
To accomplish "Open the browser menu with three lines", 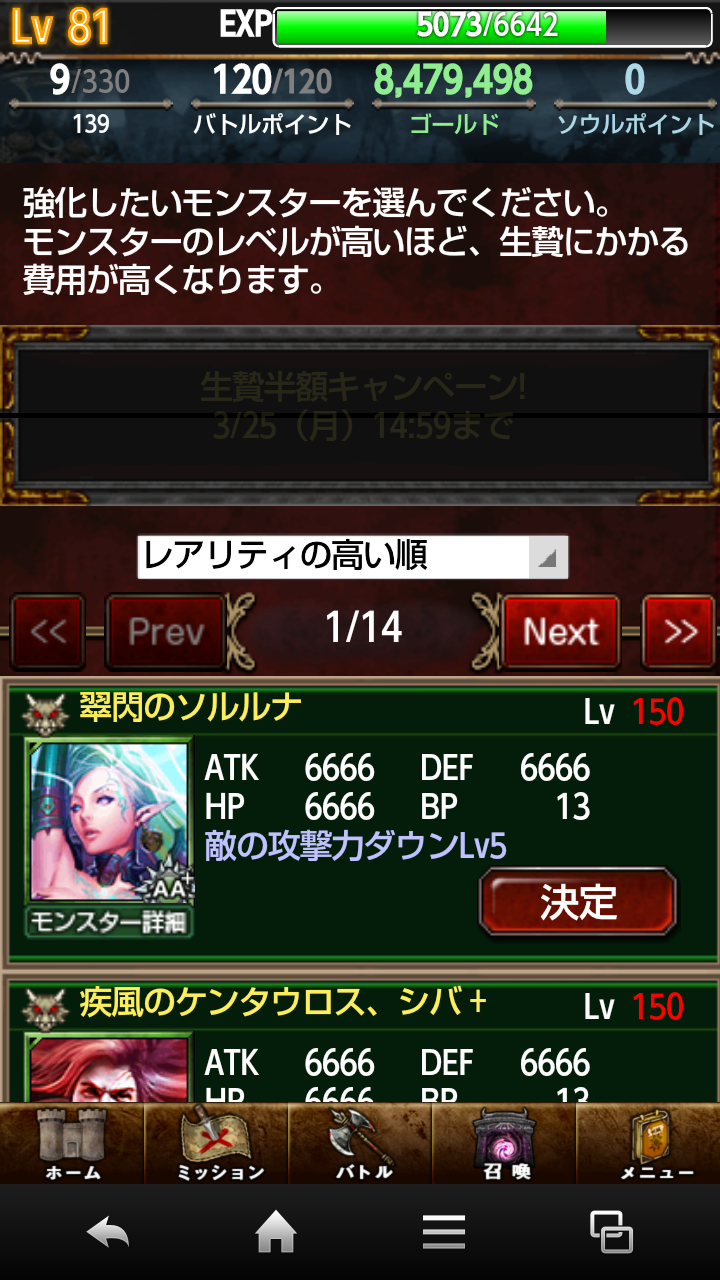I will point(443,1232).
